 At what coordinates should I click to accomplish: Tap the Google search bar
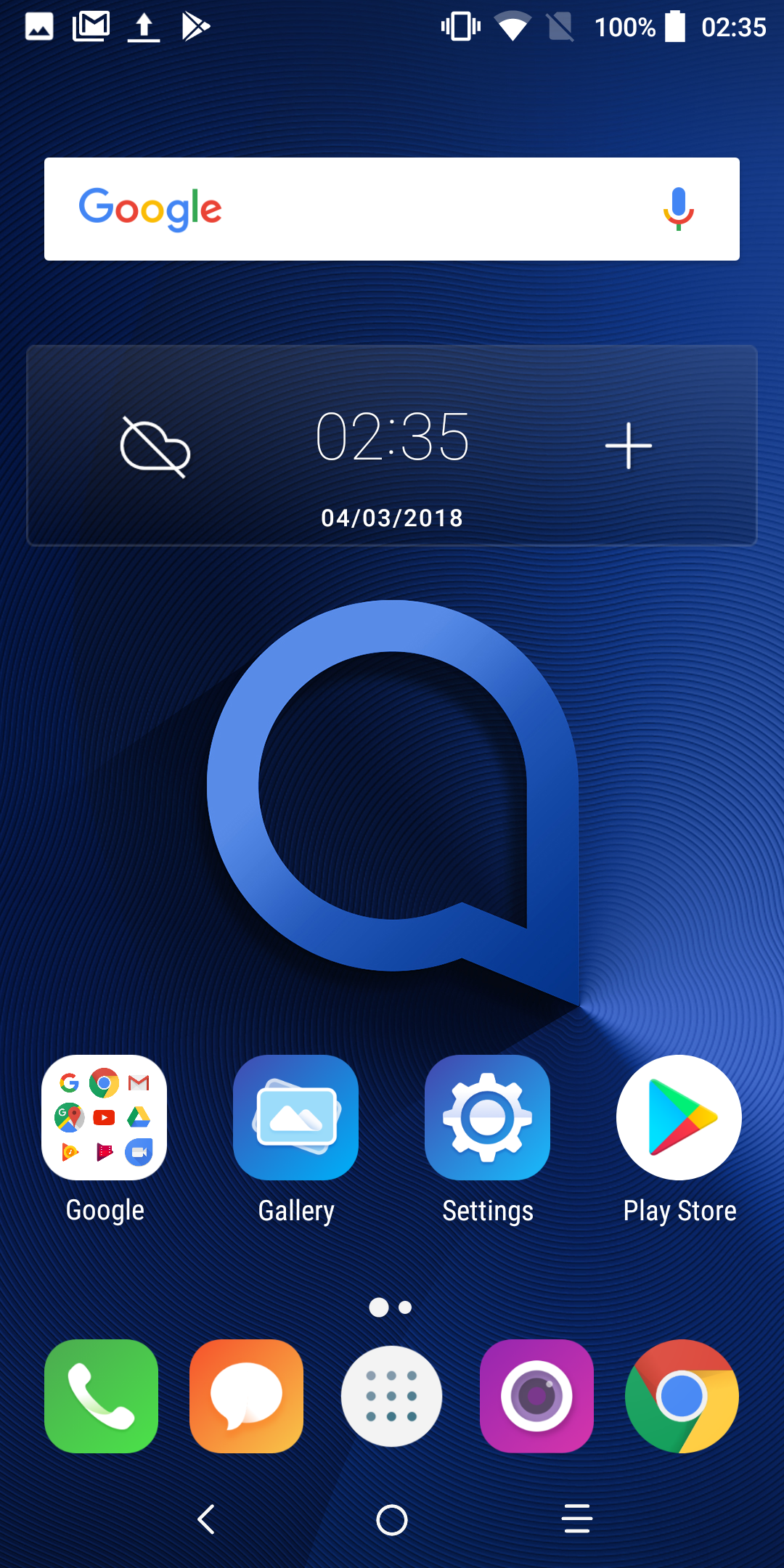pyautogui.click(x=392, y=209)
